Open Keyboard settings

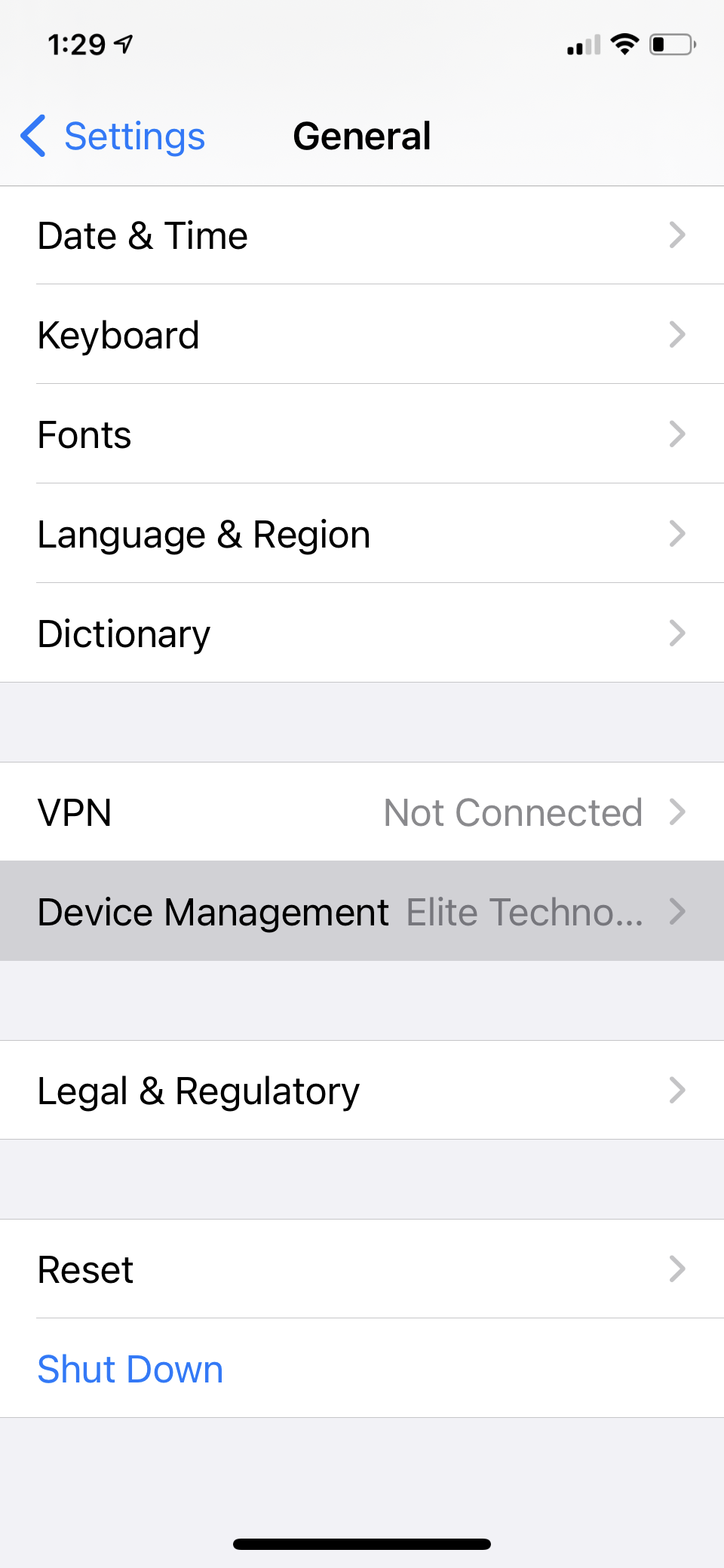point(362,335)
